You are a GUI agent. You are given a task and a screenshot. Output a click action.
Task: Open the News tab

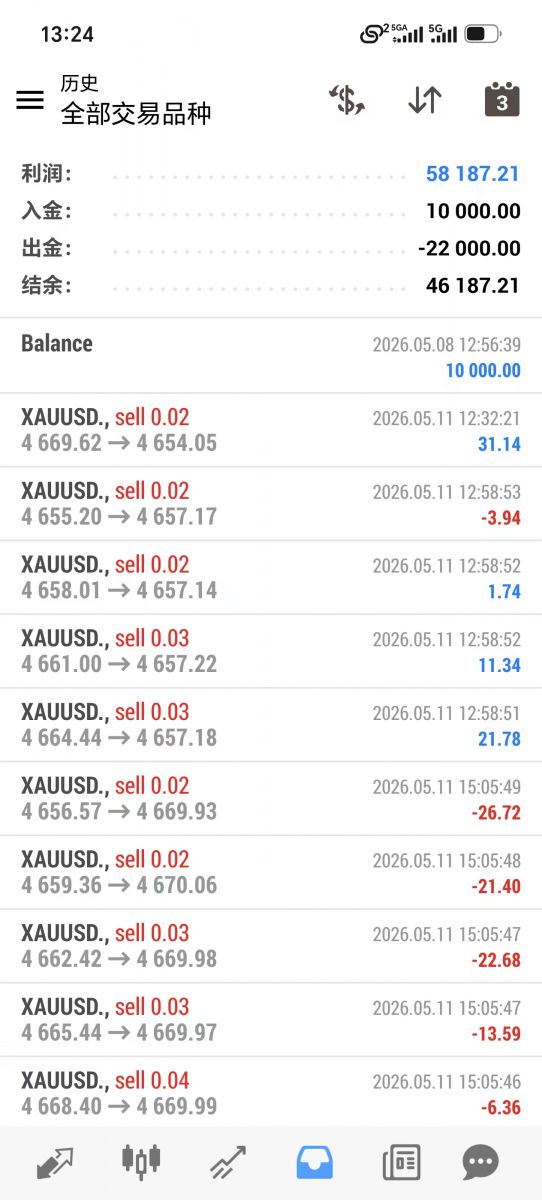coord(401,1162)
